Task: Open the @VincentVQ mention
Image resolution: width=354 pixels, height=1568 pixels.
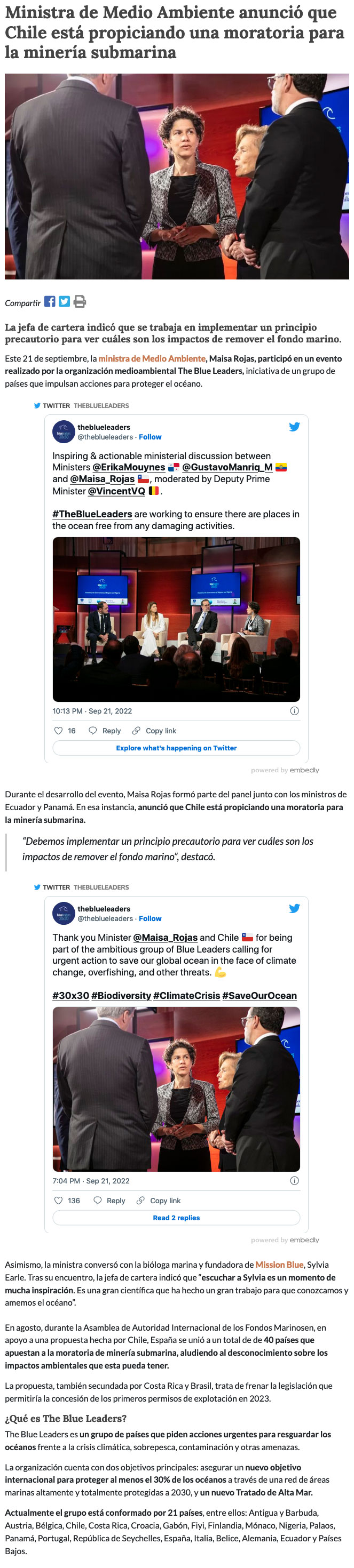Action: click(x=116, y=491)
